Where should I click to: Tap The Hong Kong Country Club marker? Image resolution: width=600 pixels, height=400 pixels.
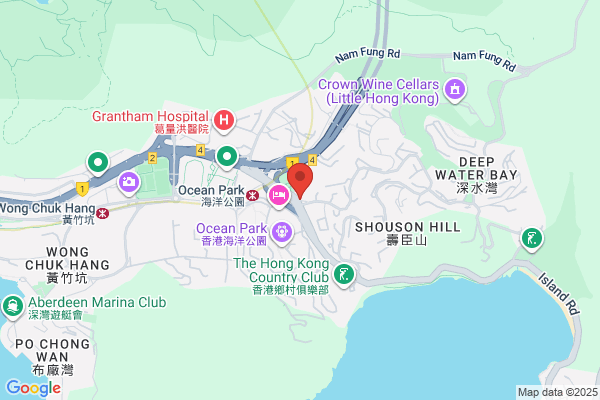(x=344, y=276)
